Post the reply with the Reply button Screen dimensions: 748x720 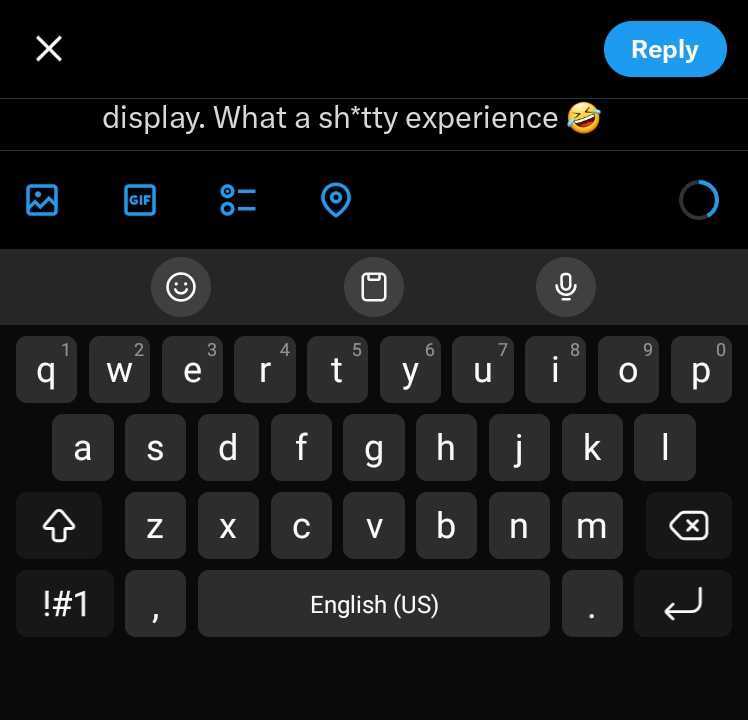tap(665, 49)
